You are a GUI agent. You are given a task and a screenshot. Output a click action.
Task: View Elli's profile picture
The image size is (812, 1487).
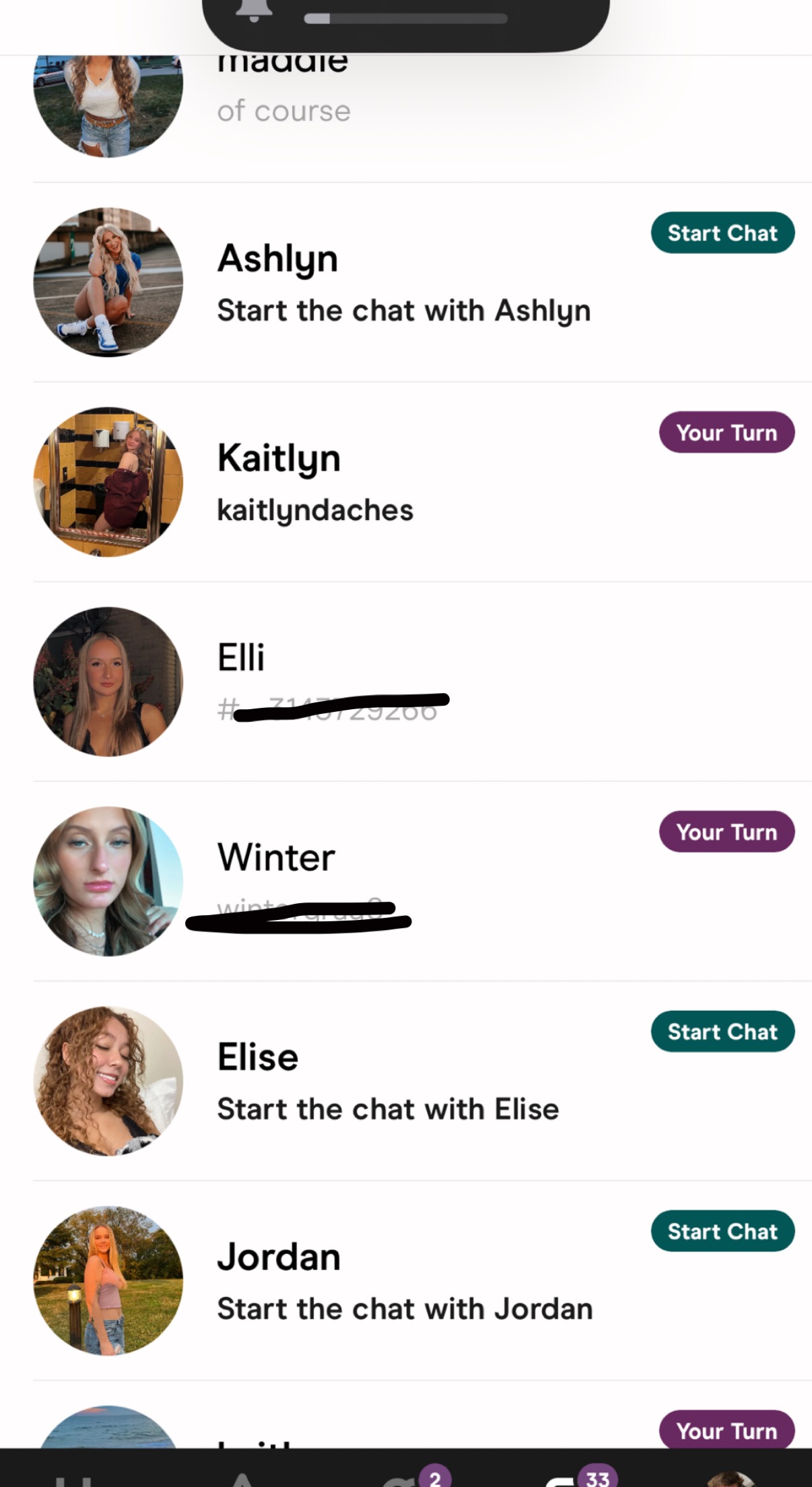point(108,682)
